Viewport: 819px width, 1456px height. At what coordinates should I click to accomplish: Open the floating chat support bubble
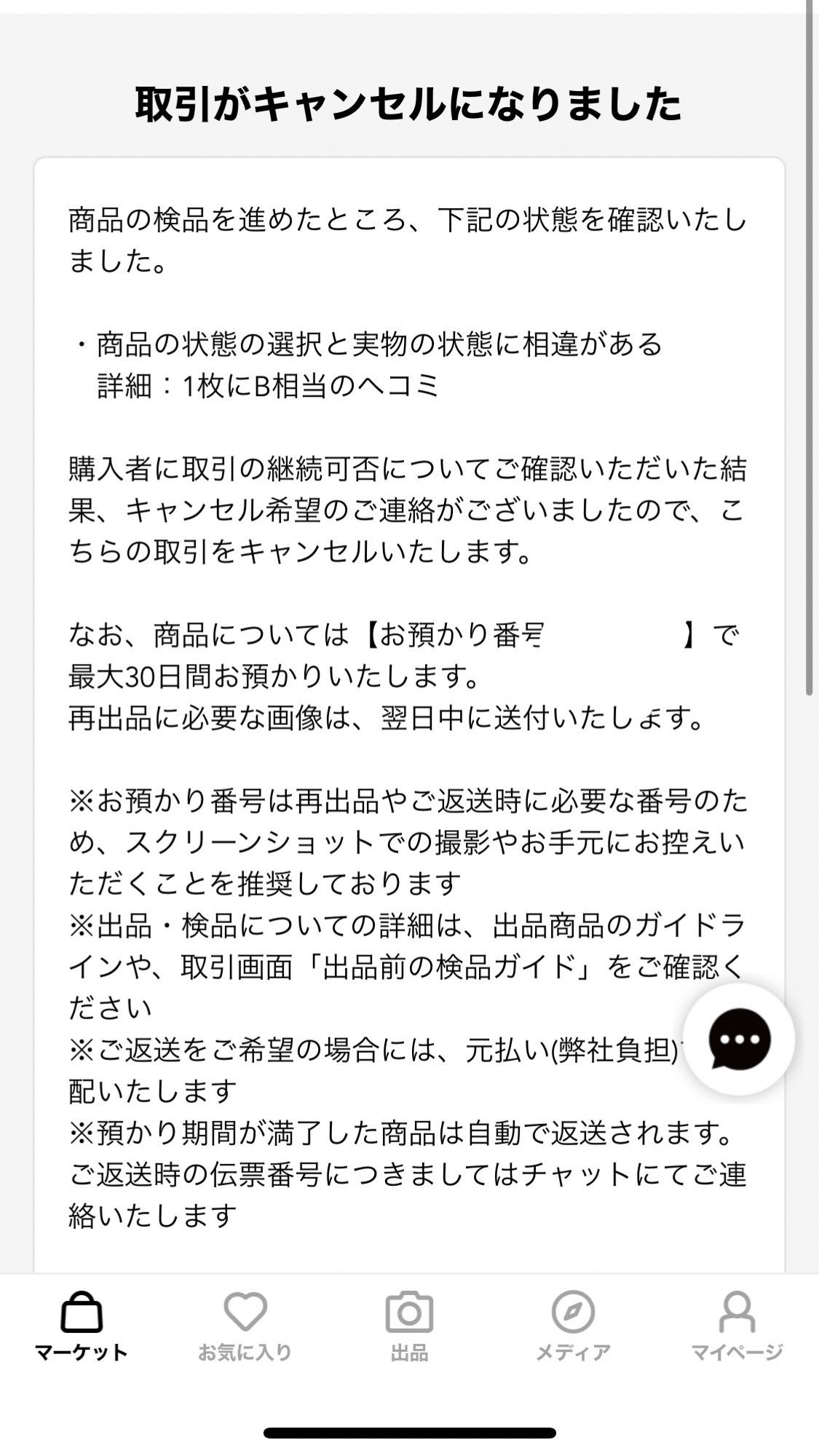[x=739, y=1039]
